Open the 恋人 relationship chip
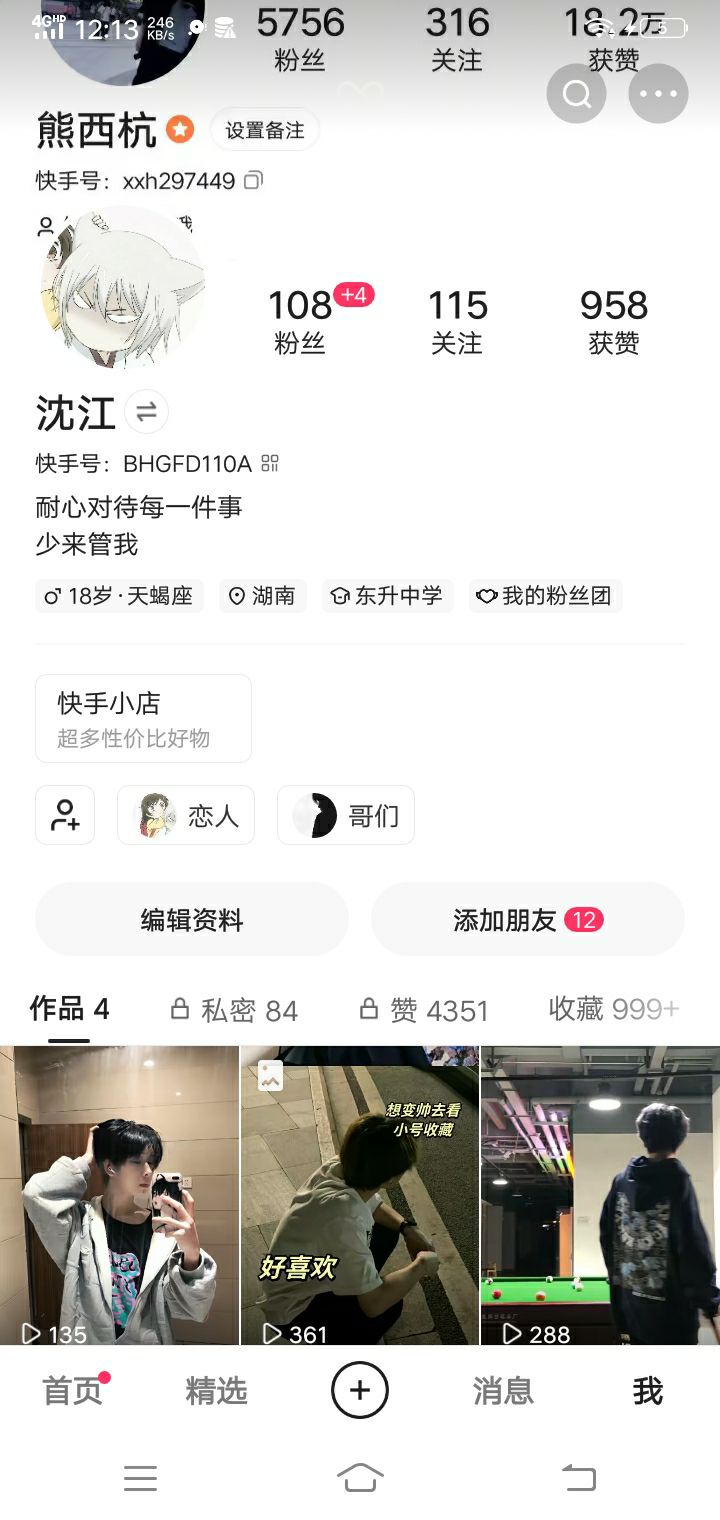The image size is (720, 1520). tap(186, 815)
